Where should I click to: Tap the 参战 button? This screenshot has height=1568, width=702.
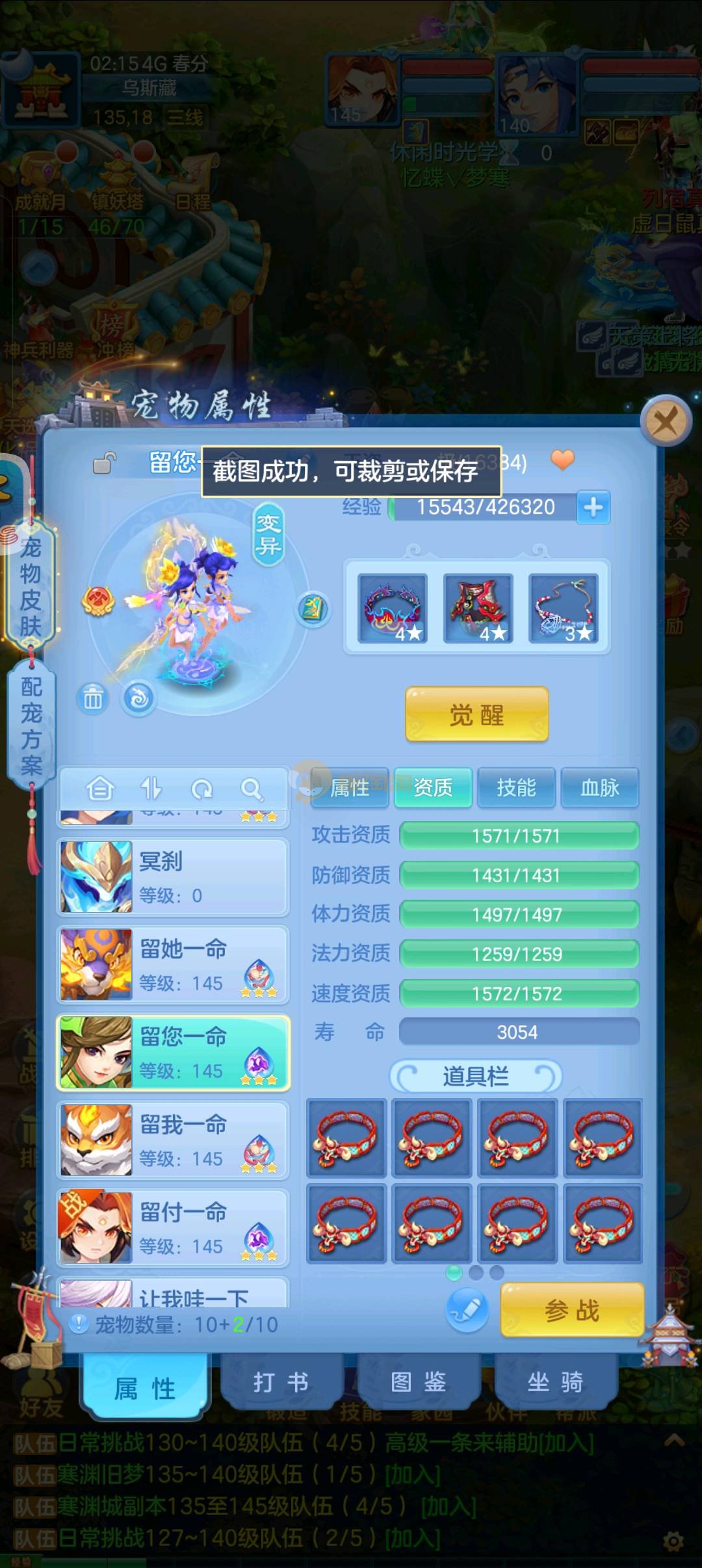click(571, 1310)
